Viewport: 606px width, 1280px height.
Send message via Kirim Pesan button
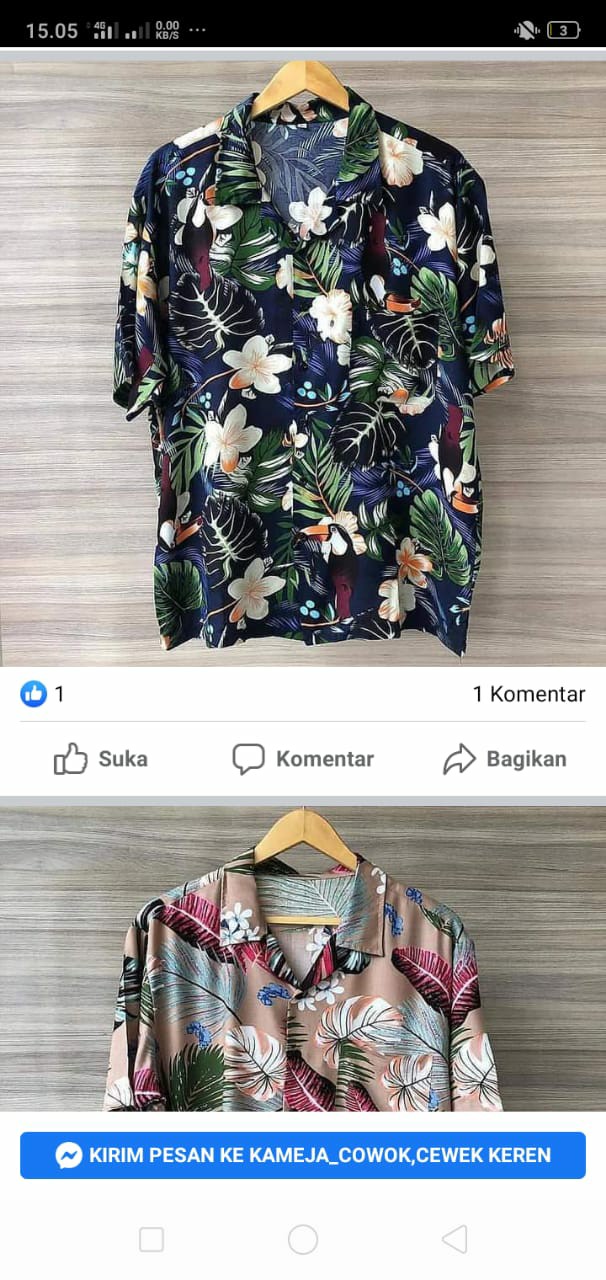(x=303, y=1155)
